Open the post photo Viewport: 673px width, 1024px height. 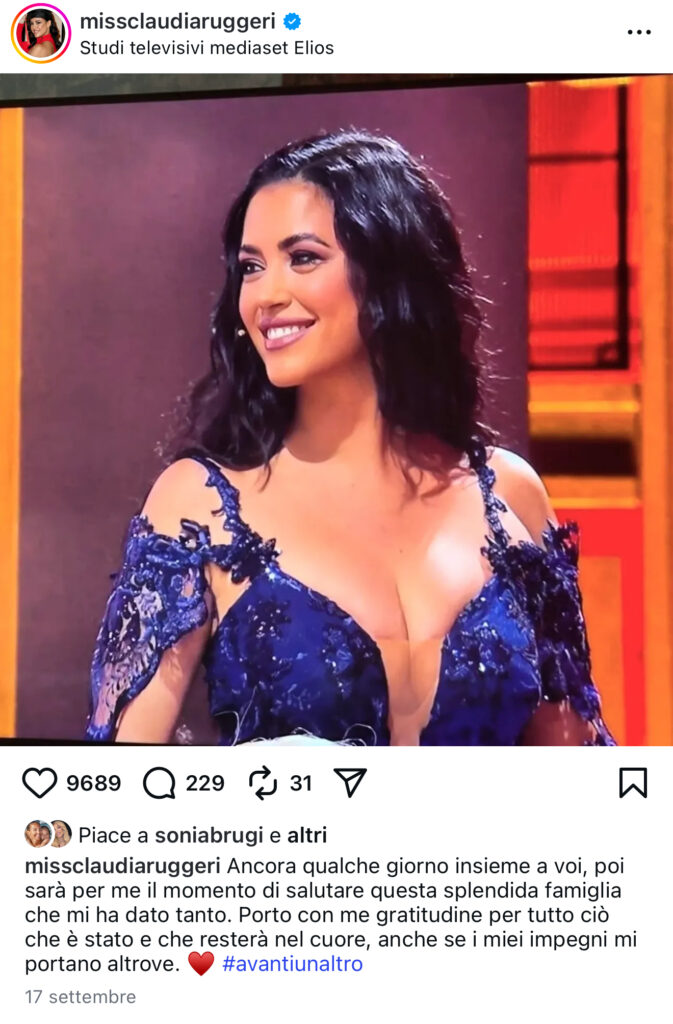click(x=336, y=410)
